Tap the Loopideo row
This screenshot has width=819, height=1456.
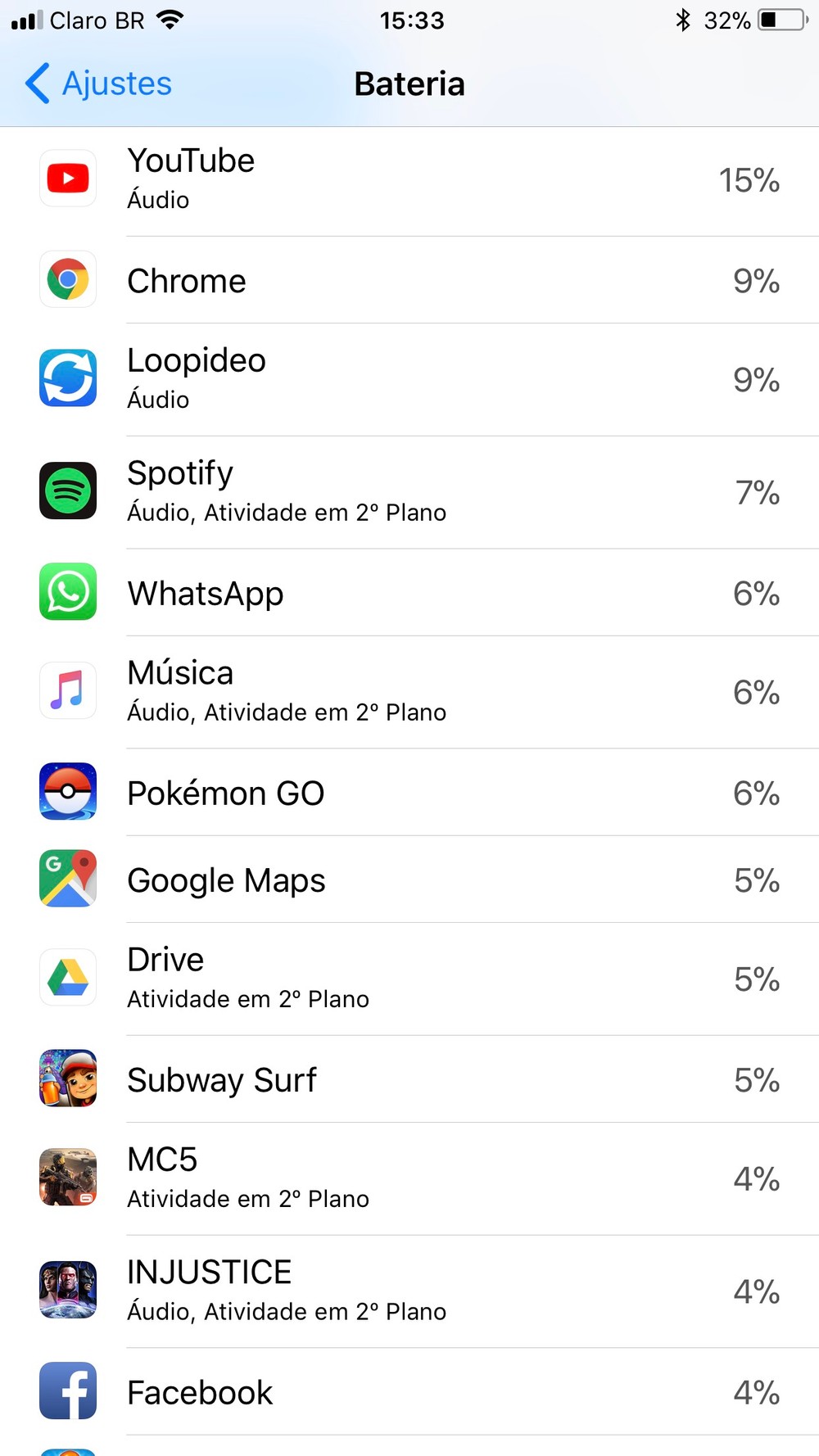409,379
